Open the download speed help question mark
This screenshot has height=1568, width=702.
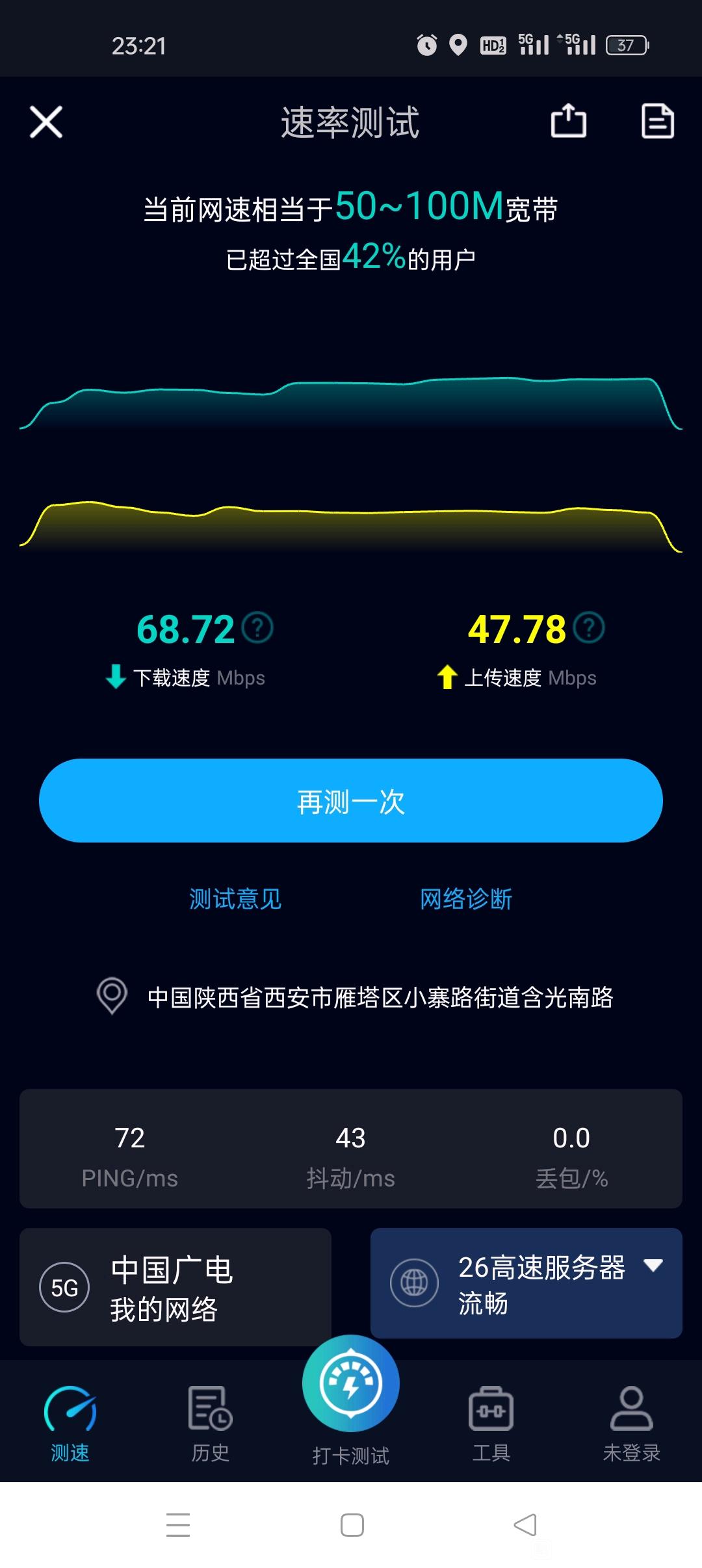point(257,628)
